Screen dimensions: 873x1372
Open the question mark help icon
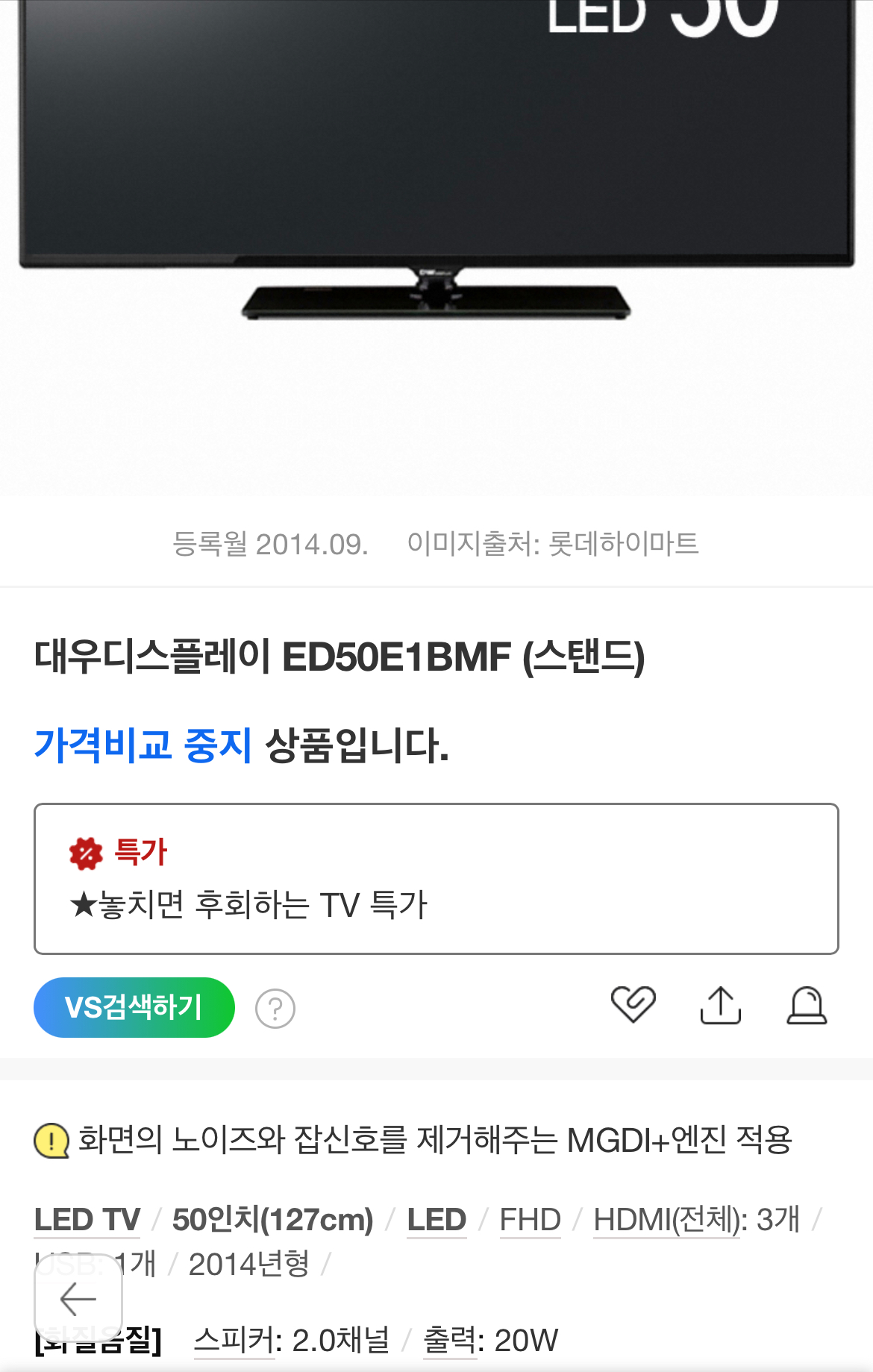275,1009
